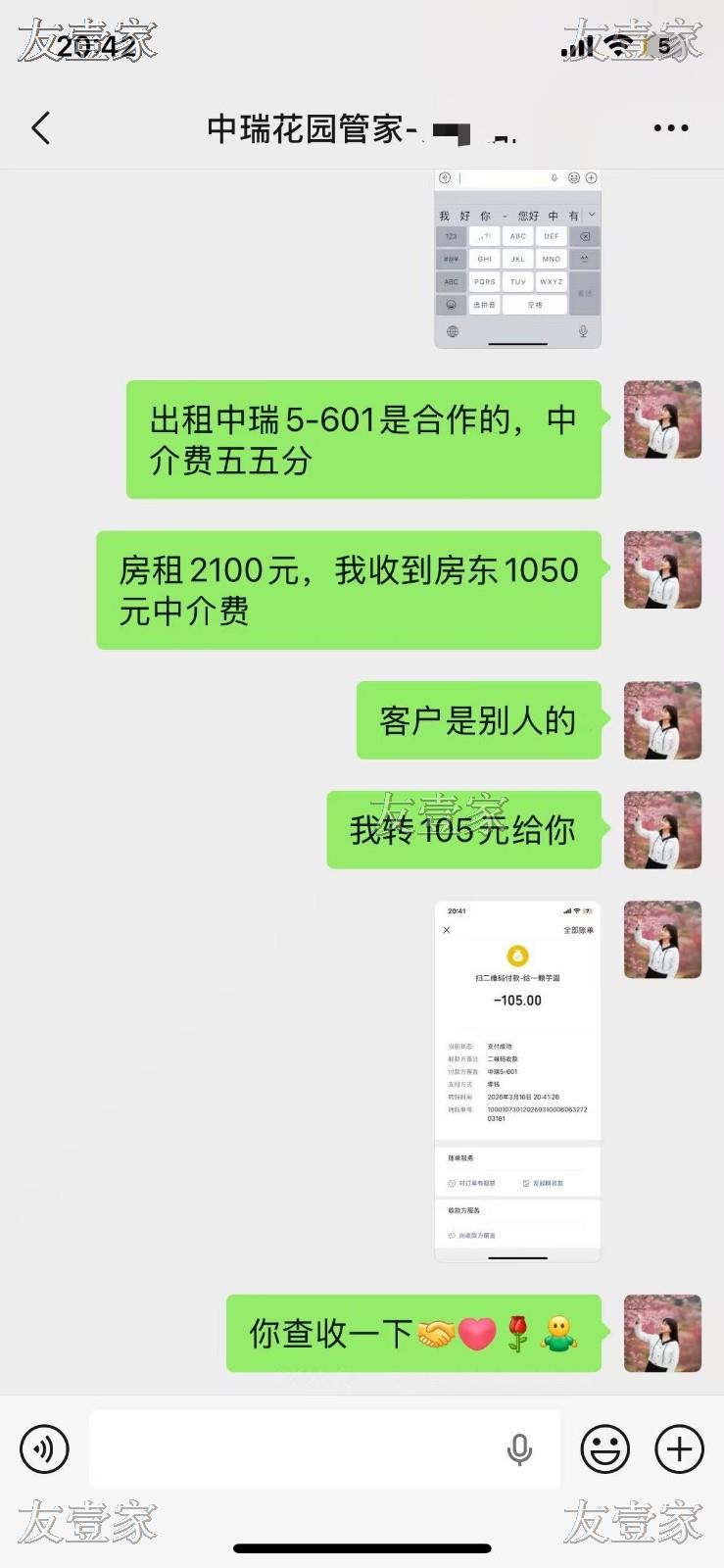The image size is (724, 1568).
Task: Open sender's avatar beside '客户是别人的' message
Action: 662,720
